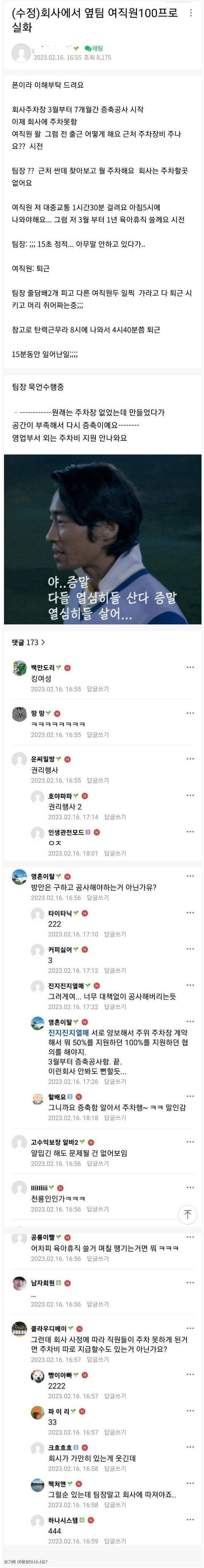Viewport: 204px width, 1568px height.
Task: Reply to 진지진지열매's comment
Action: click(115, 1007)
